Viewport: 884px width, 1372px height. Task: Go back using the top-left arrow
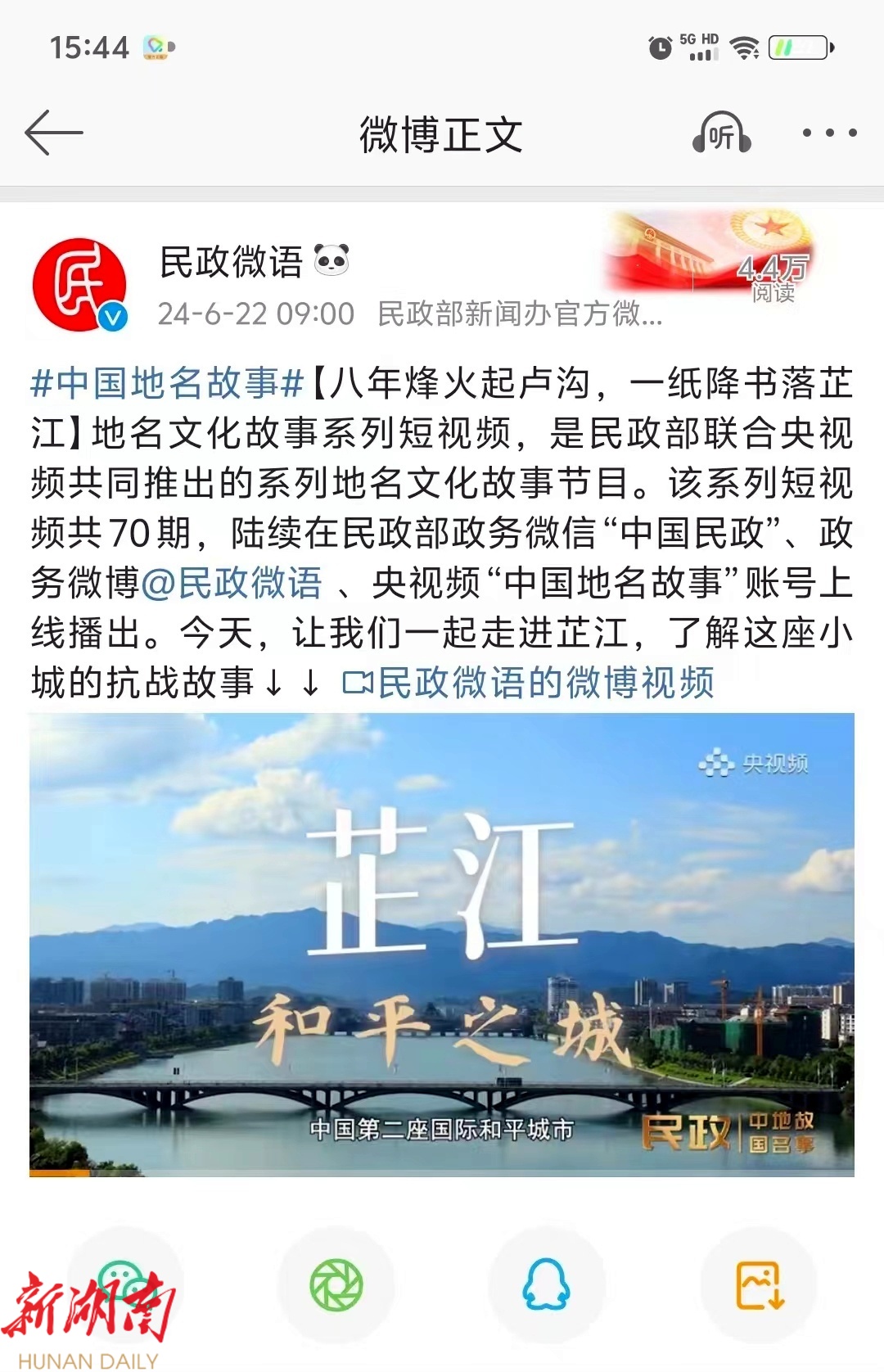[54, 133]
